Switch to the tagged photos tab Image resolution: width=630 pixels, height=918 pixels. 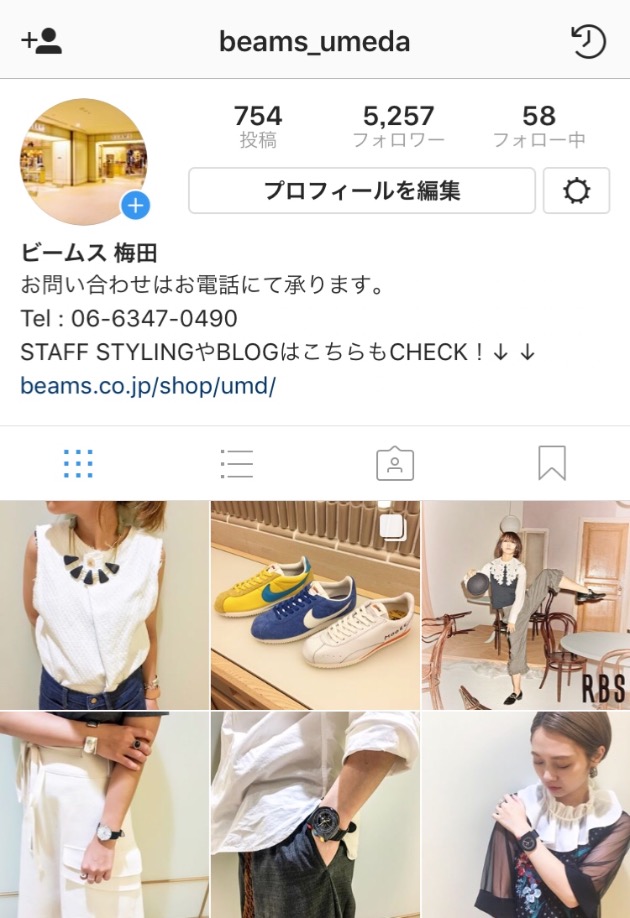(x=395, y=463)
